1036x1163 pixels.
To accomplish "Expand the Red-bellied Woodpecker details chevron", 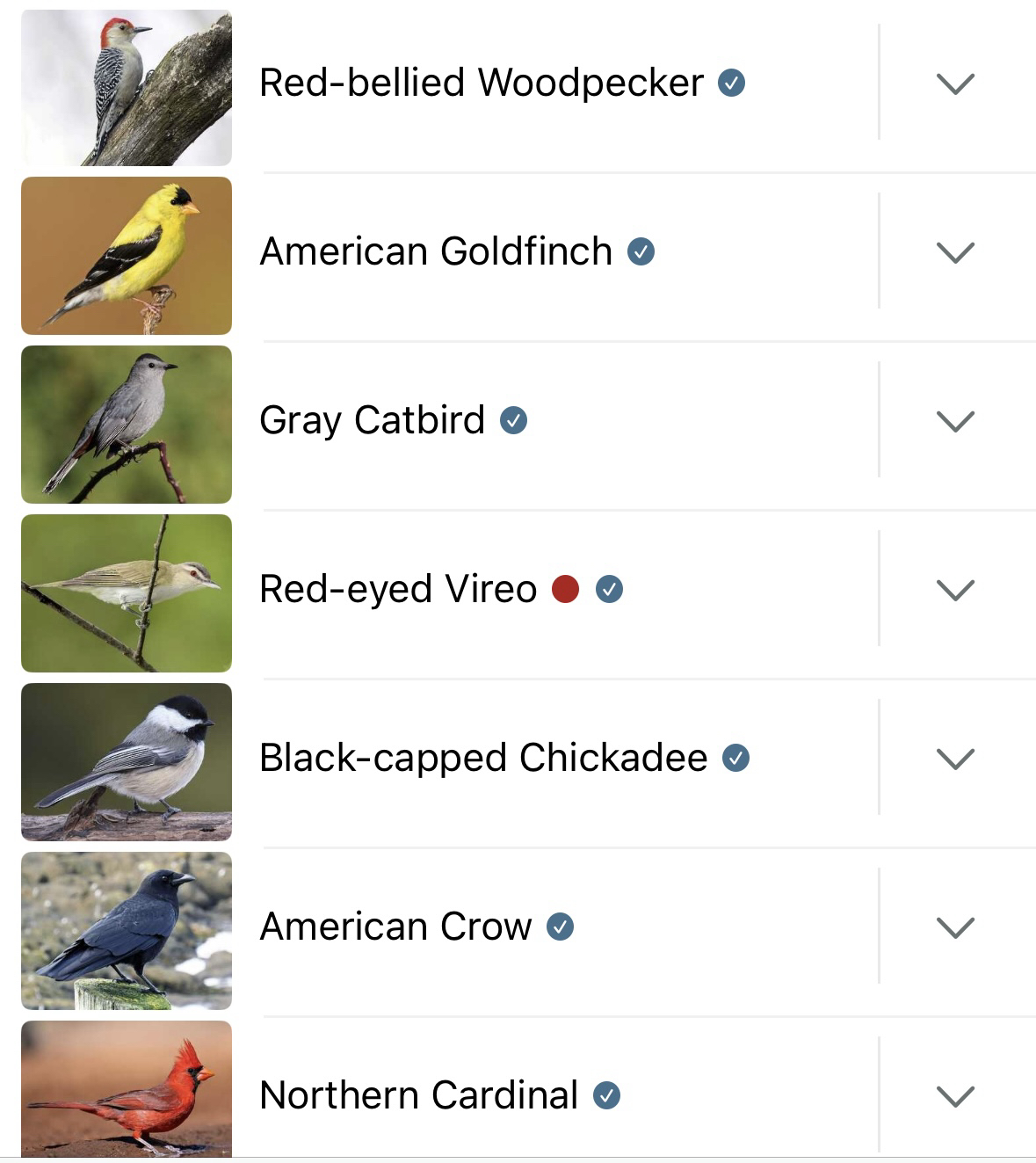I will tap(955, 84).
